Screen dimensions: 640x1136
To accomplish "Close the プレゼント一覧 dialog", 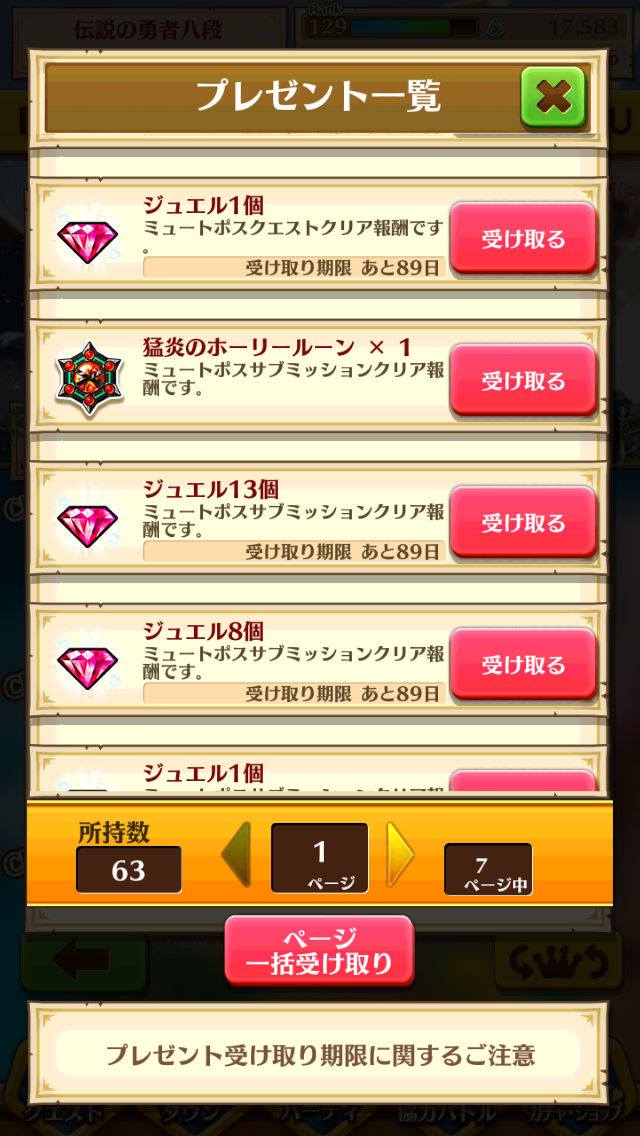I will tap(552, 97).
